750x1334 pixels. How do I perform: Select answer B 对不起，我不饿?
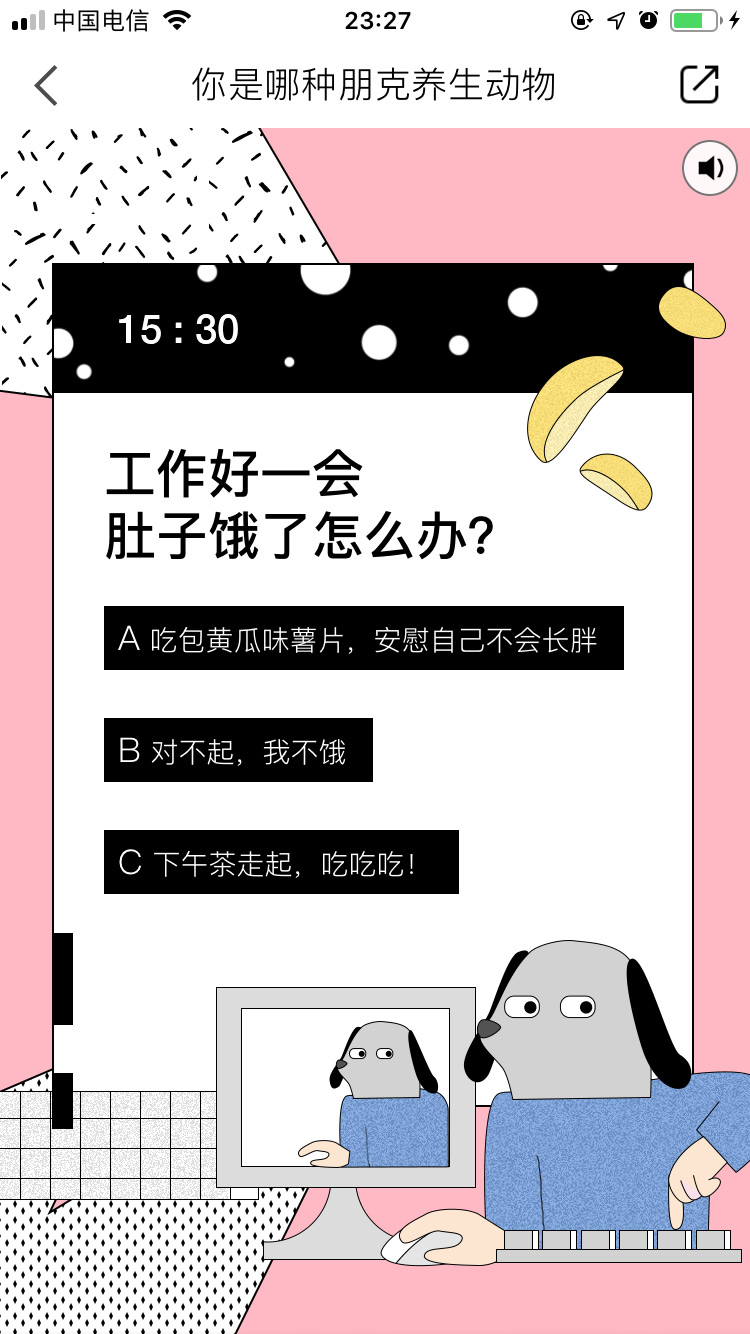(238, 750)
